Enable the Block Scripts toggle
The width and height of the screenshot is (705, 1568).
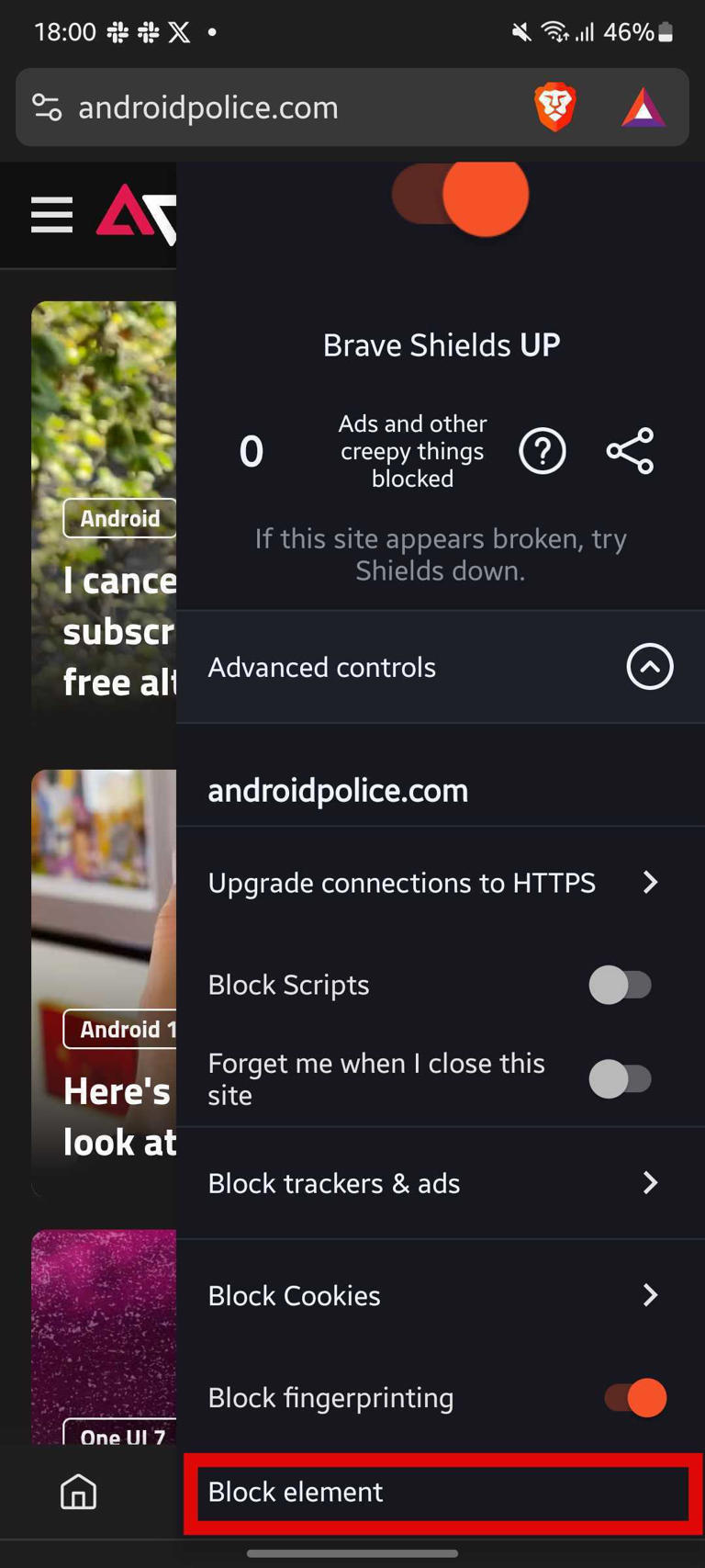coord(621,985)
